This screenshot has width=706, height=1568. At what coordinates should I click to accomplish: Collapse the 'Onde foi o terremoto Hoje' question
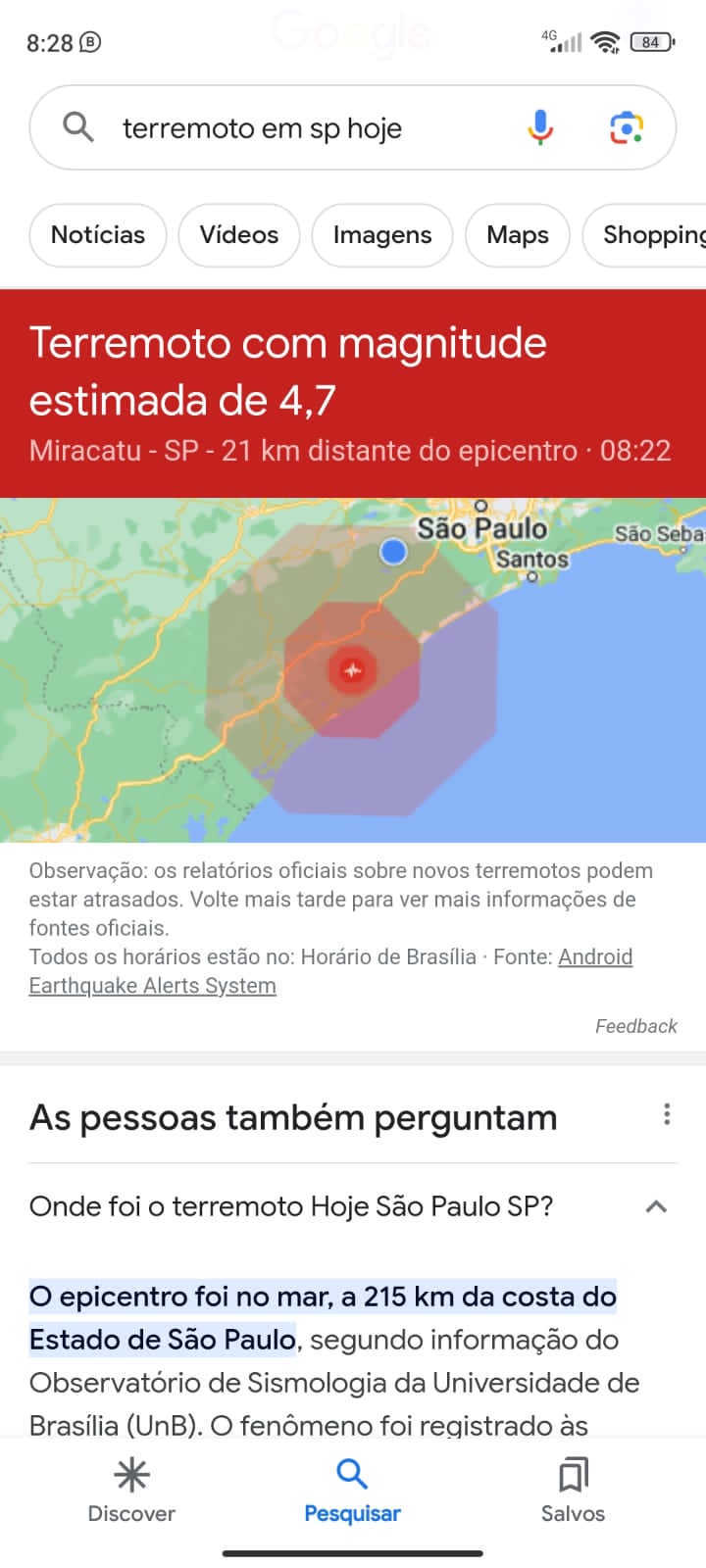[656, 1206]
